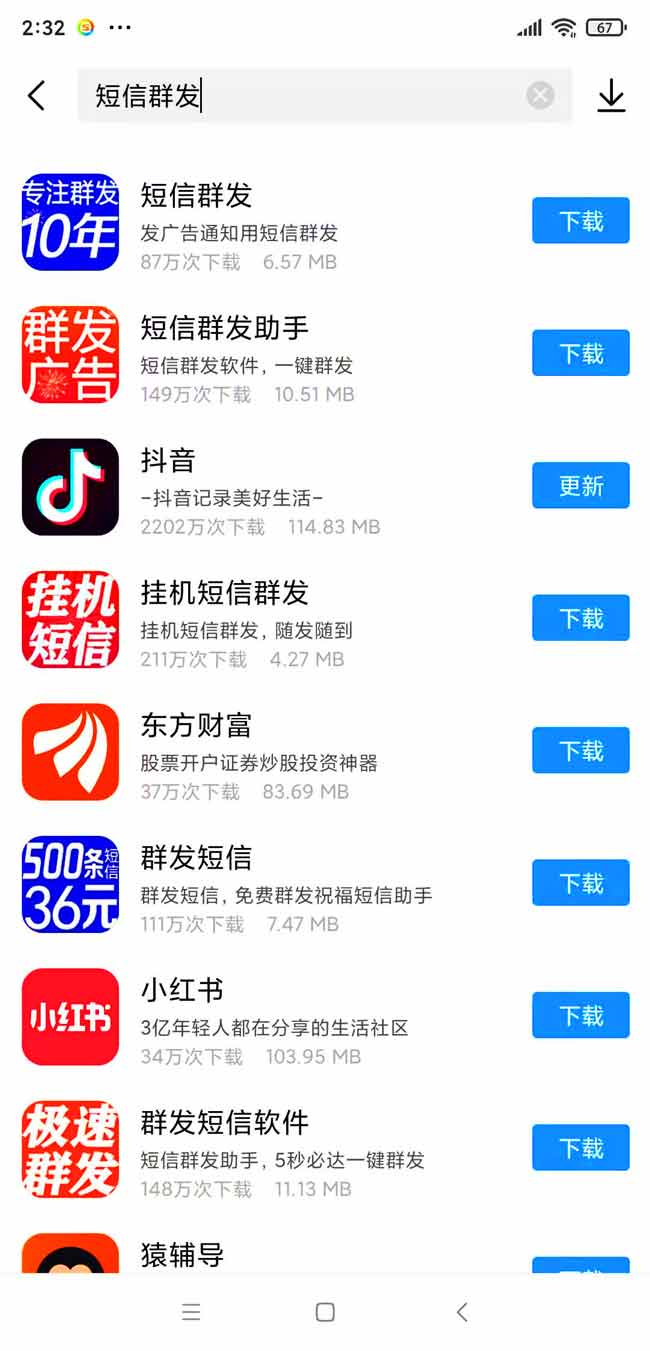Screen dimensions: 650x1351
Task: Tap the 短信群发 search field
Action: click(300, 96)
